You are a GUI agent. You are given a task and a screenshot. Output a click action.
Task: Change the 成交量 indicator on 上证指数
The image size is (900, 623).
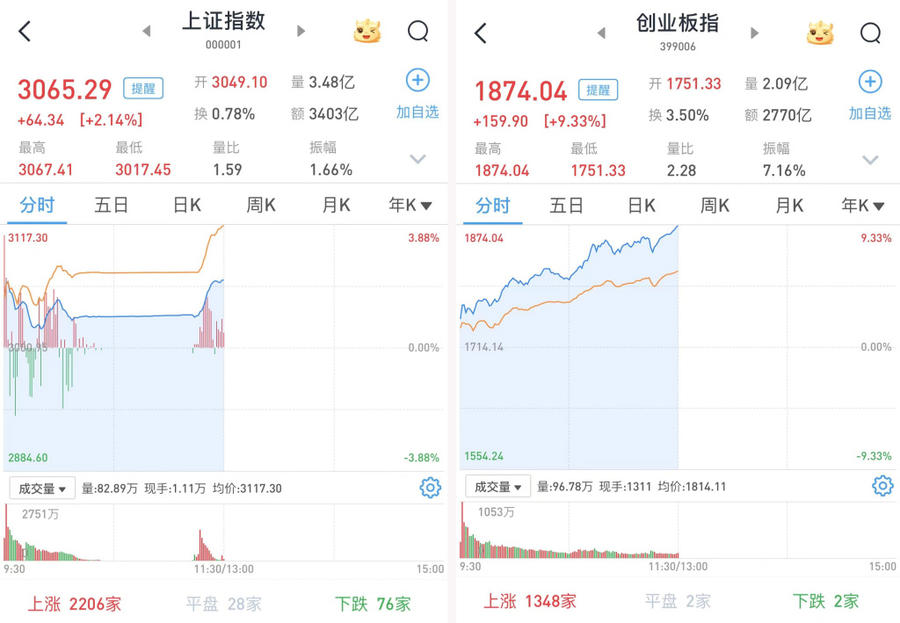(42, 488)
